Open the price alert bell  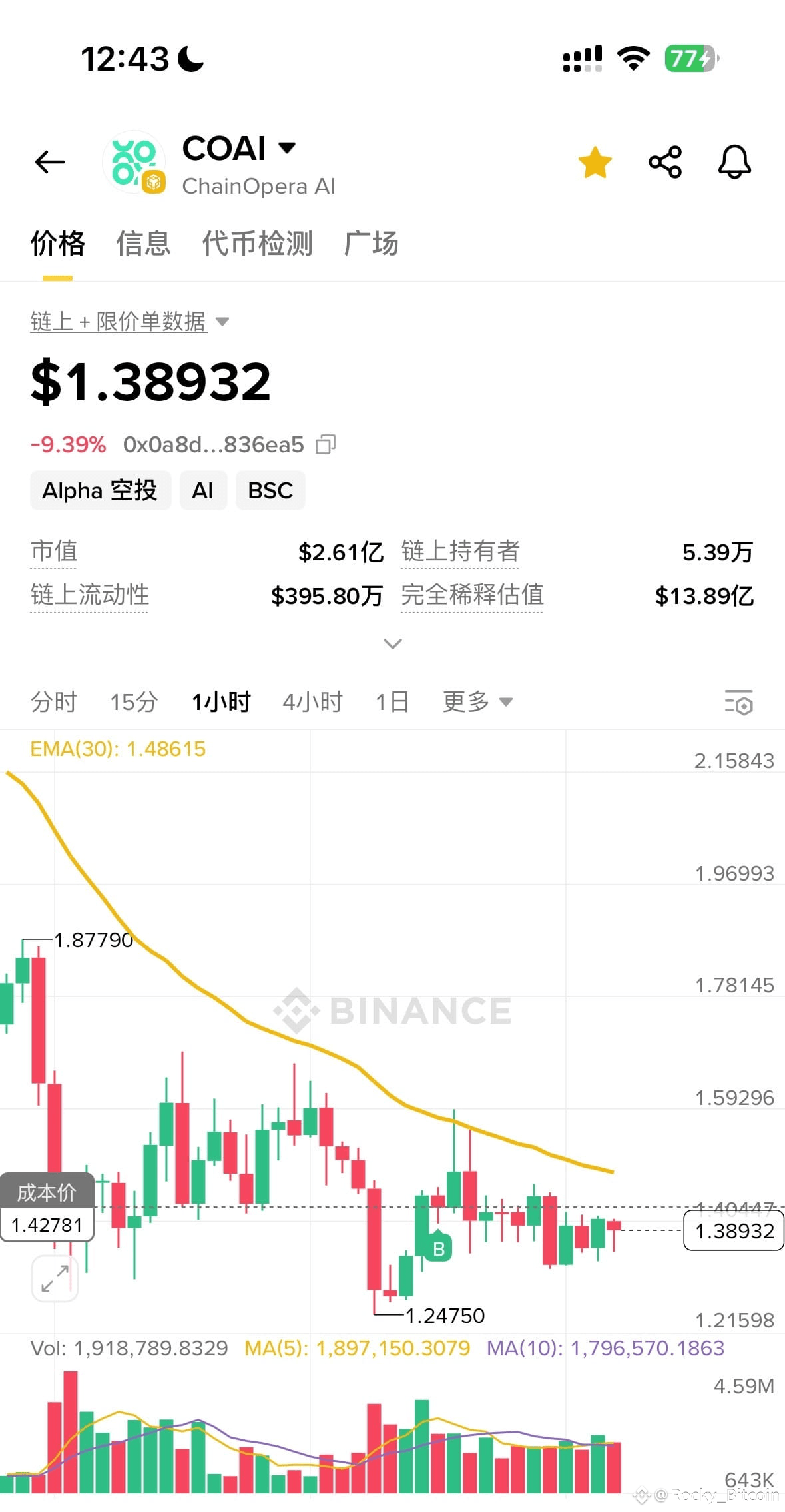point(734,162)
